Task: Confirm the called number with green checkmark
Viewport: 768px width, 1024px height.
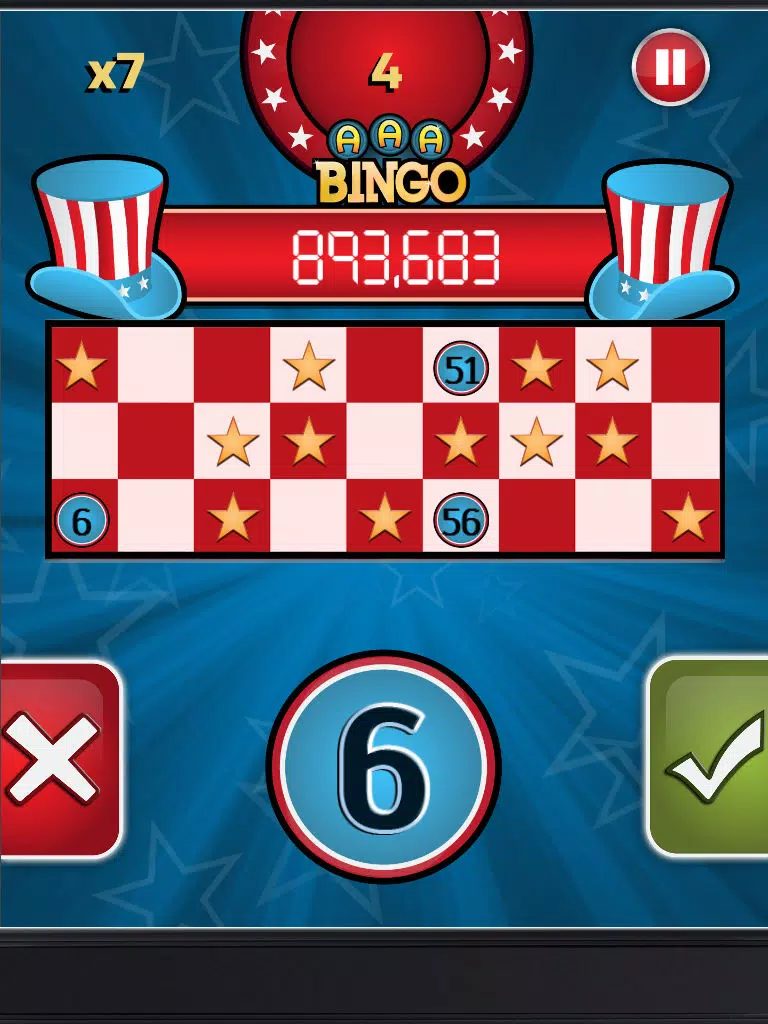Action: pyautogui.click(x=710, y=757)
